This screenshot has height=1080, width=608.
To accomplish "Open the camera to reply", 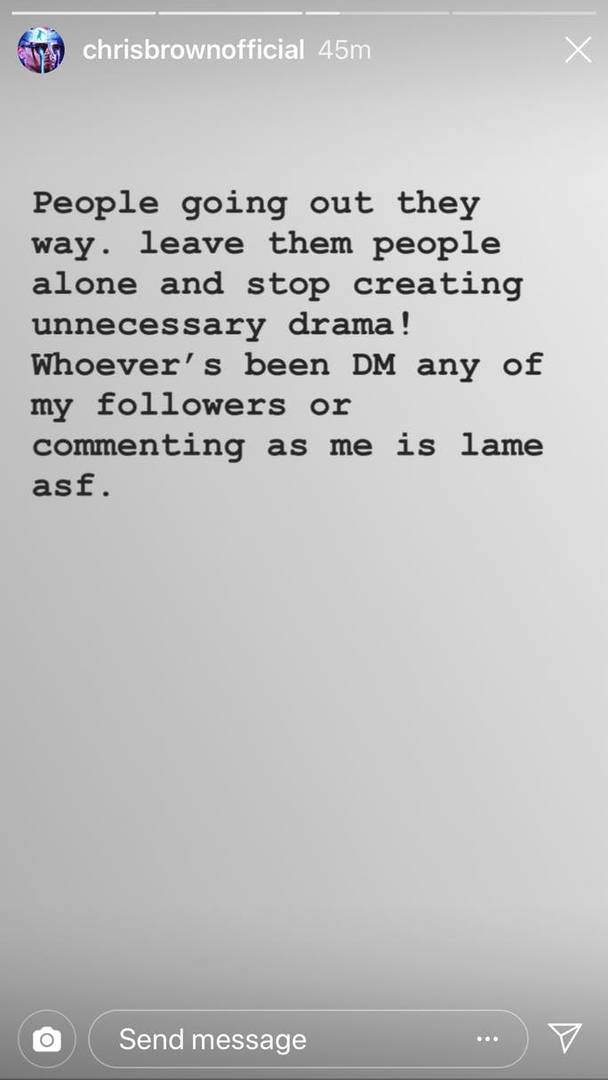I will [46, 1040].
